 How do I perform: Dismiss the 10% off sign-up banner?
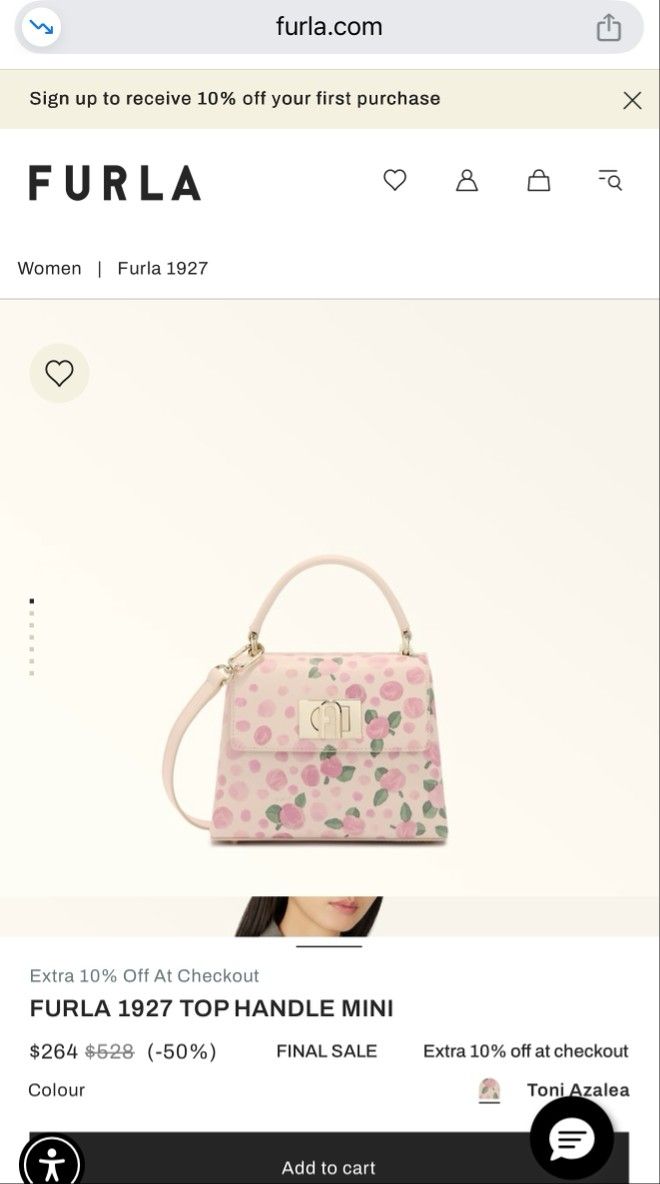(x=632, y=100)
